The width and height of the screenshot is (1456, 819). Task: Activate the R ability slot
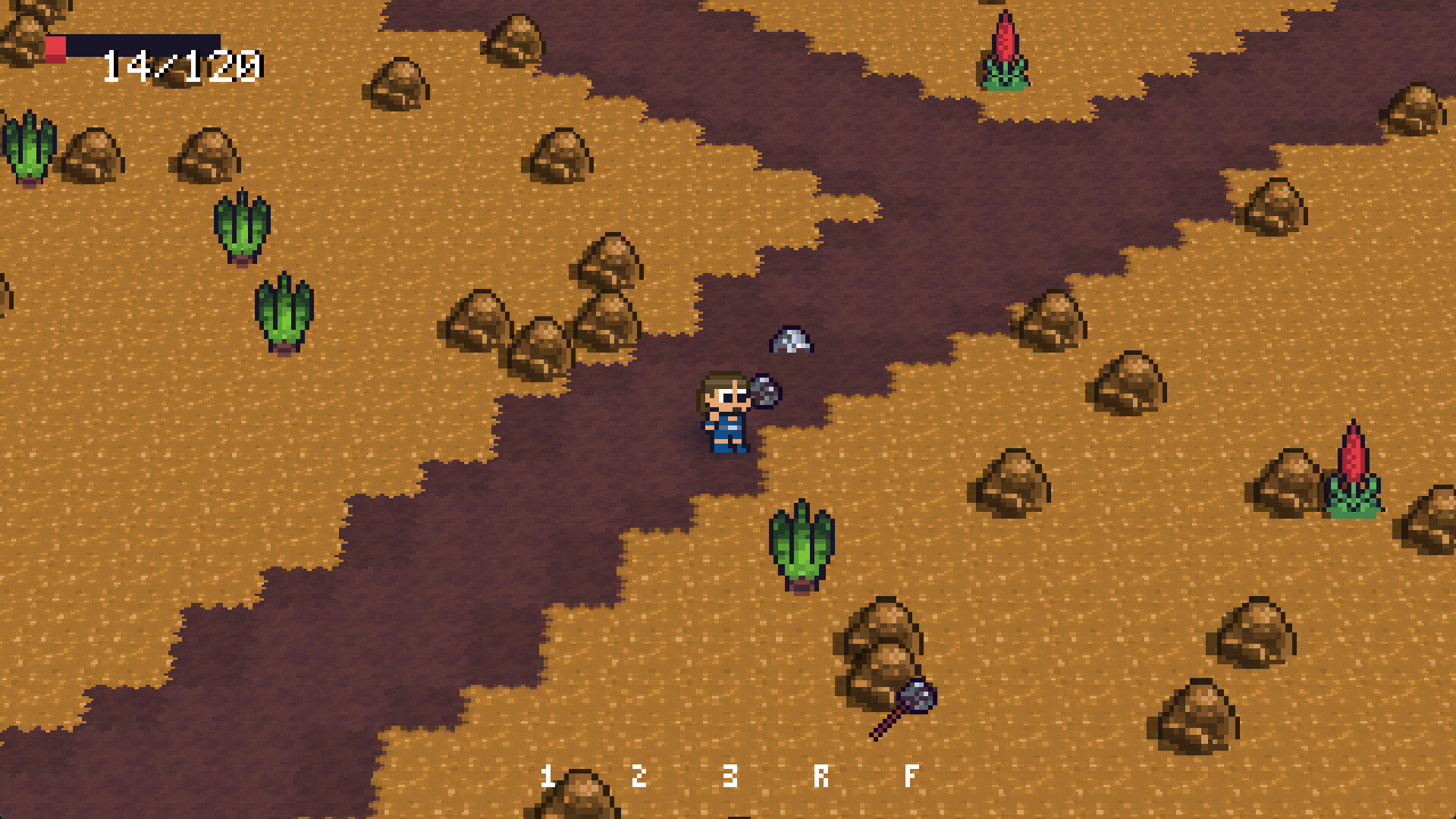(821, 775)
